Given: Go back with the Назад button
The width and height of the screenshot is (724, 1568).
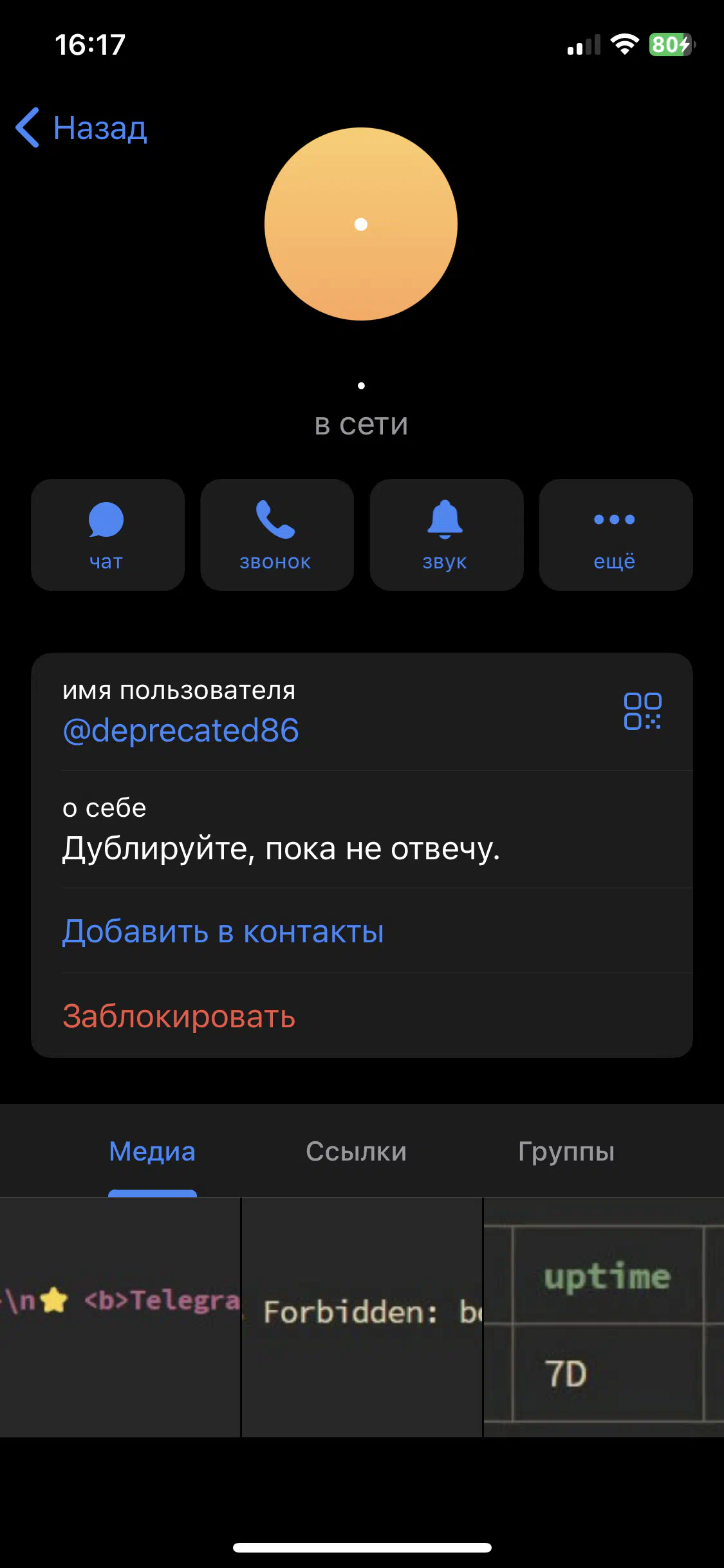Looking at the screenshot, I should (82, 127).
